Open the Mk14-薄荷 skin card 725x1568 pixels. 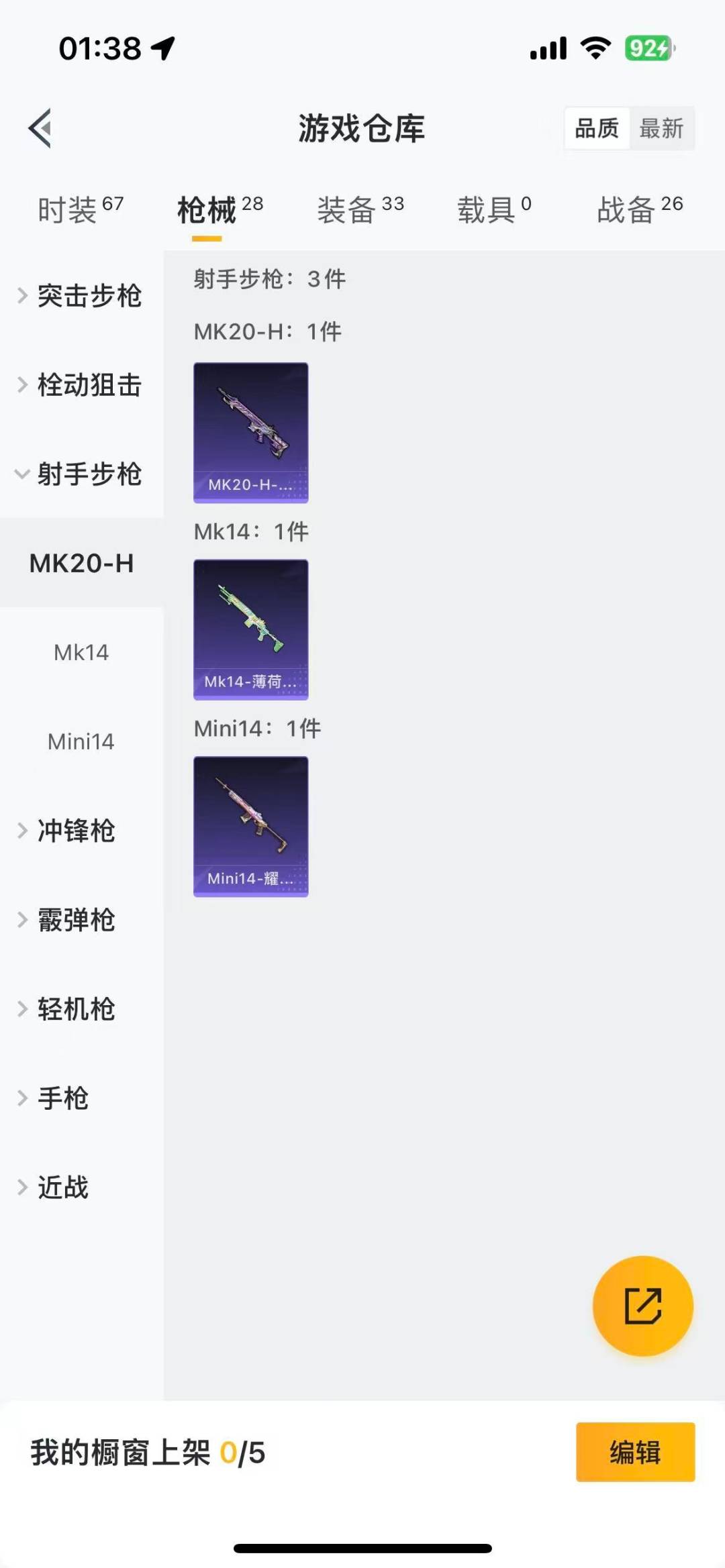(x=251, y=629)
